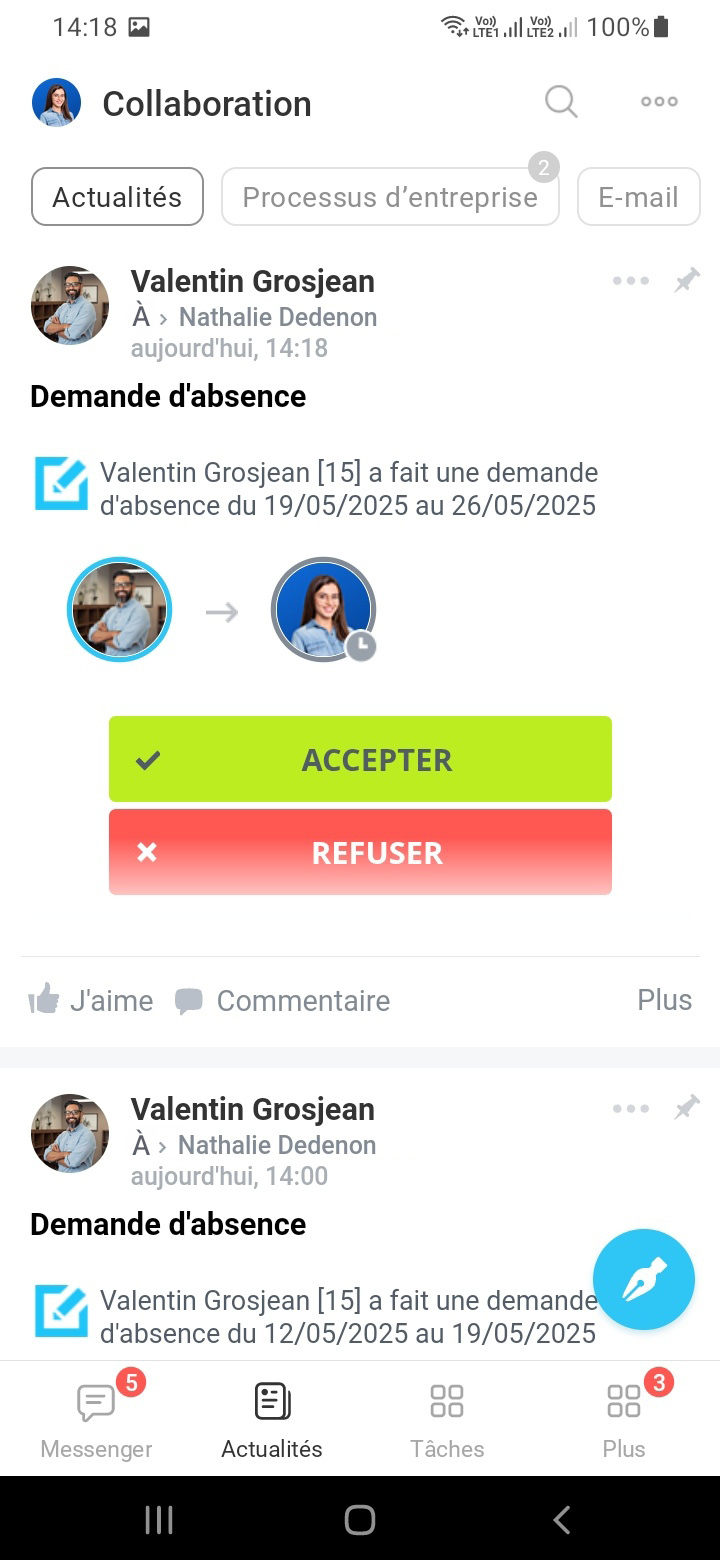Open options menu on the 14:00 post
Viewport: 720px width, 1560px height.
631,1108
